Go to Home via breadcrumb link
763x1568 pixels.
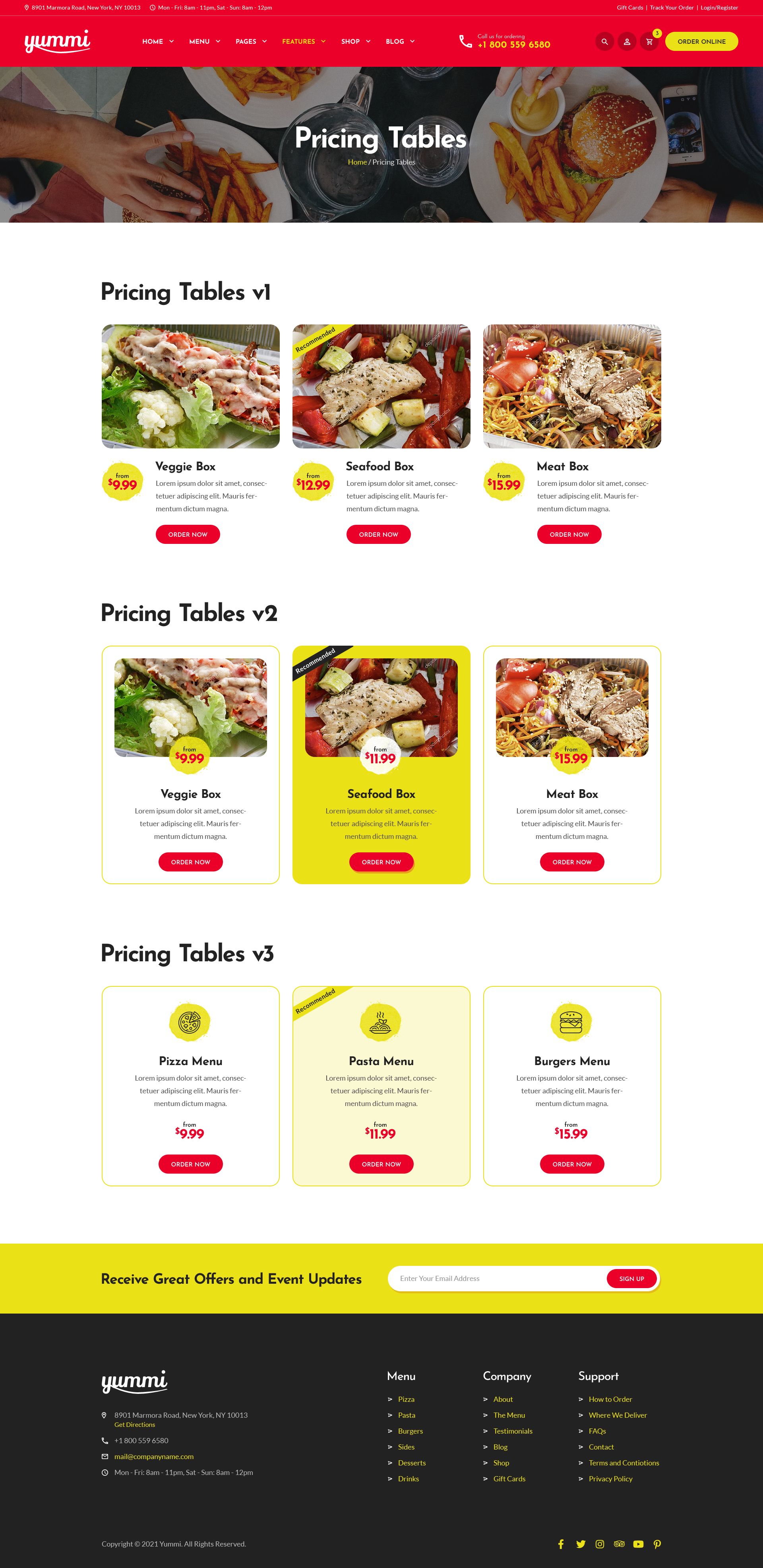357,162
